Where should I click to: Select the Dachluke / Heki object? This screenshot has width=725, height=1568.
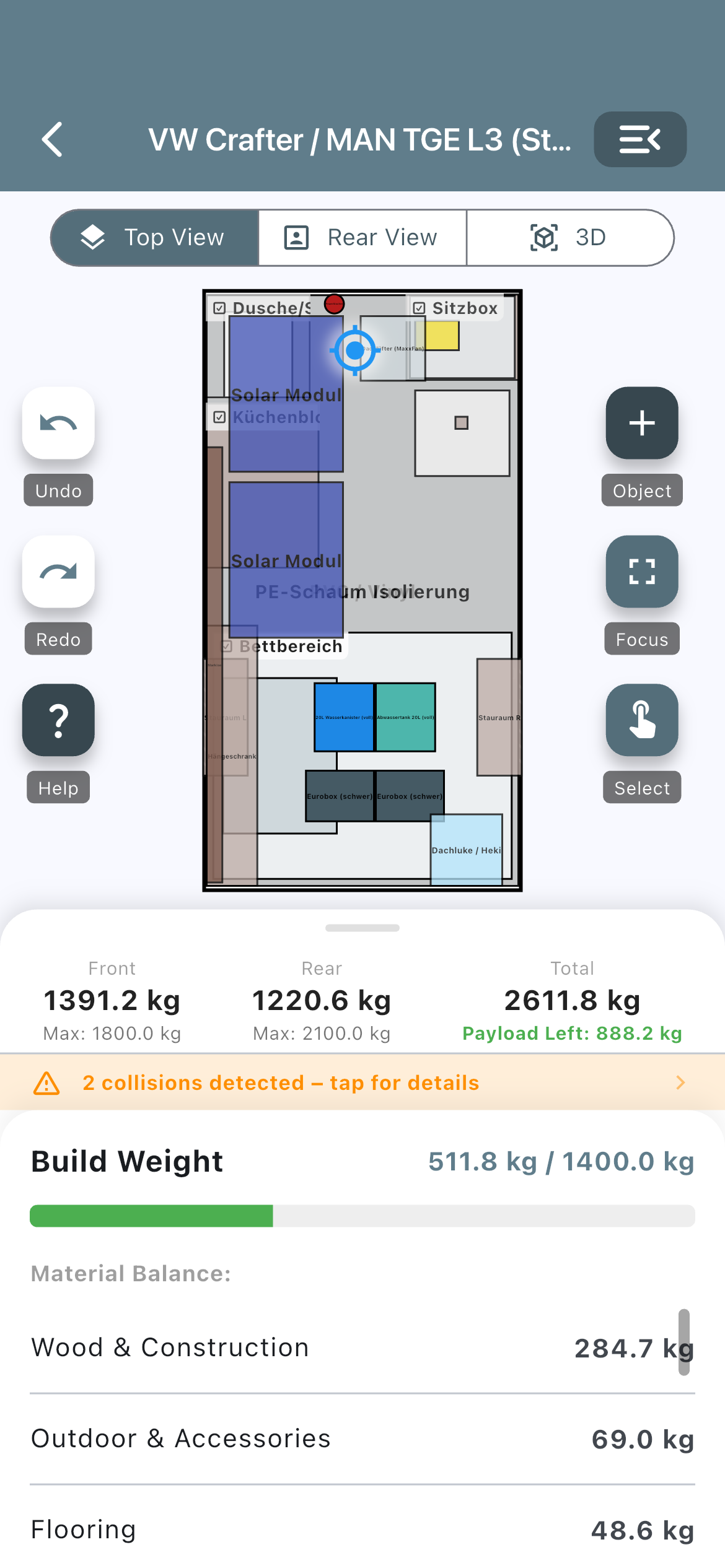coord(467,850)
